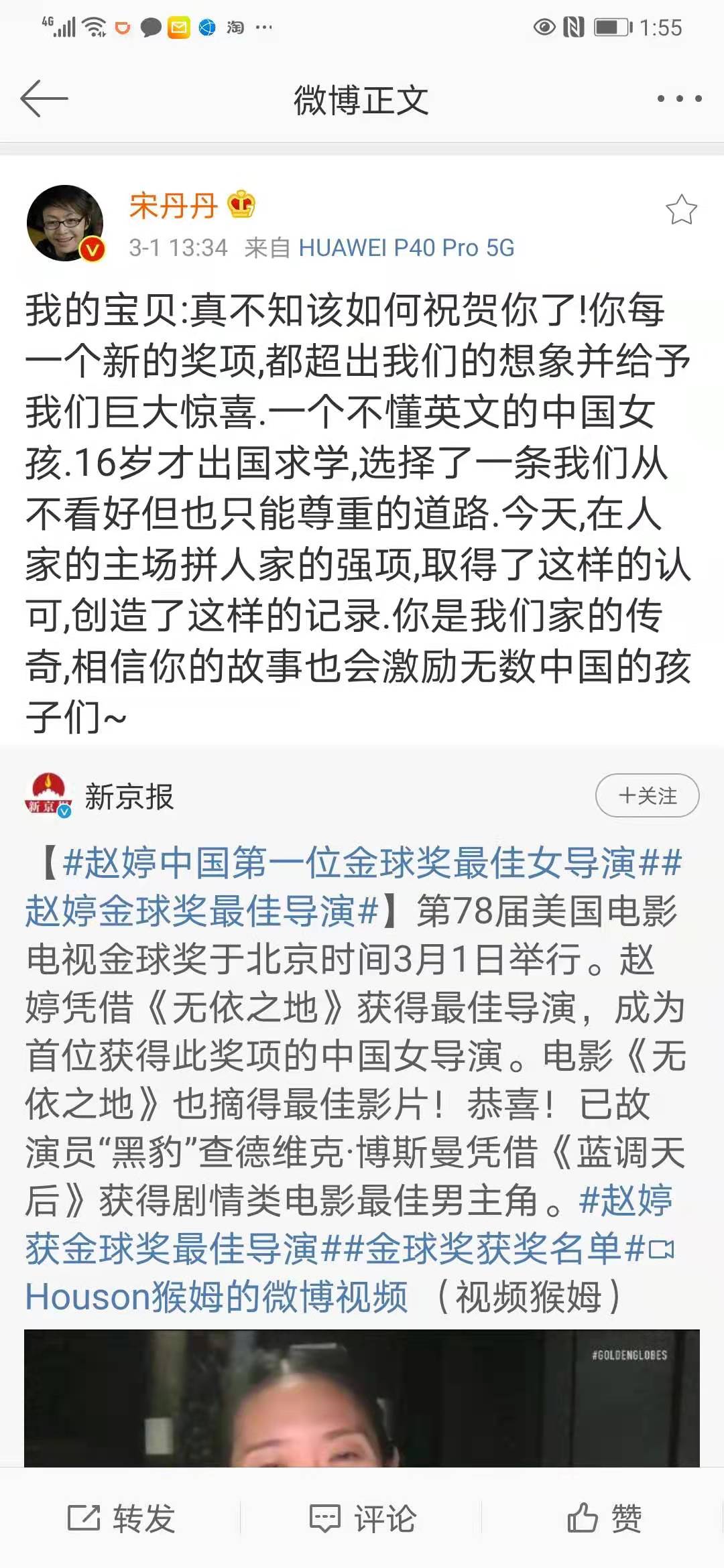The height and width of the screenshot is (1568, 724).
Task: Tap the HUAWEI P40 Pro 5G source link
Action: (x=406, y=248)
